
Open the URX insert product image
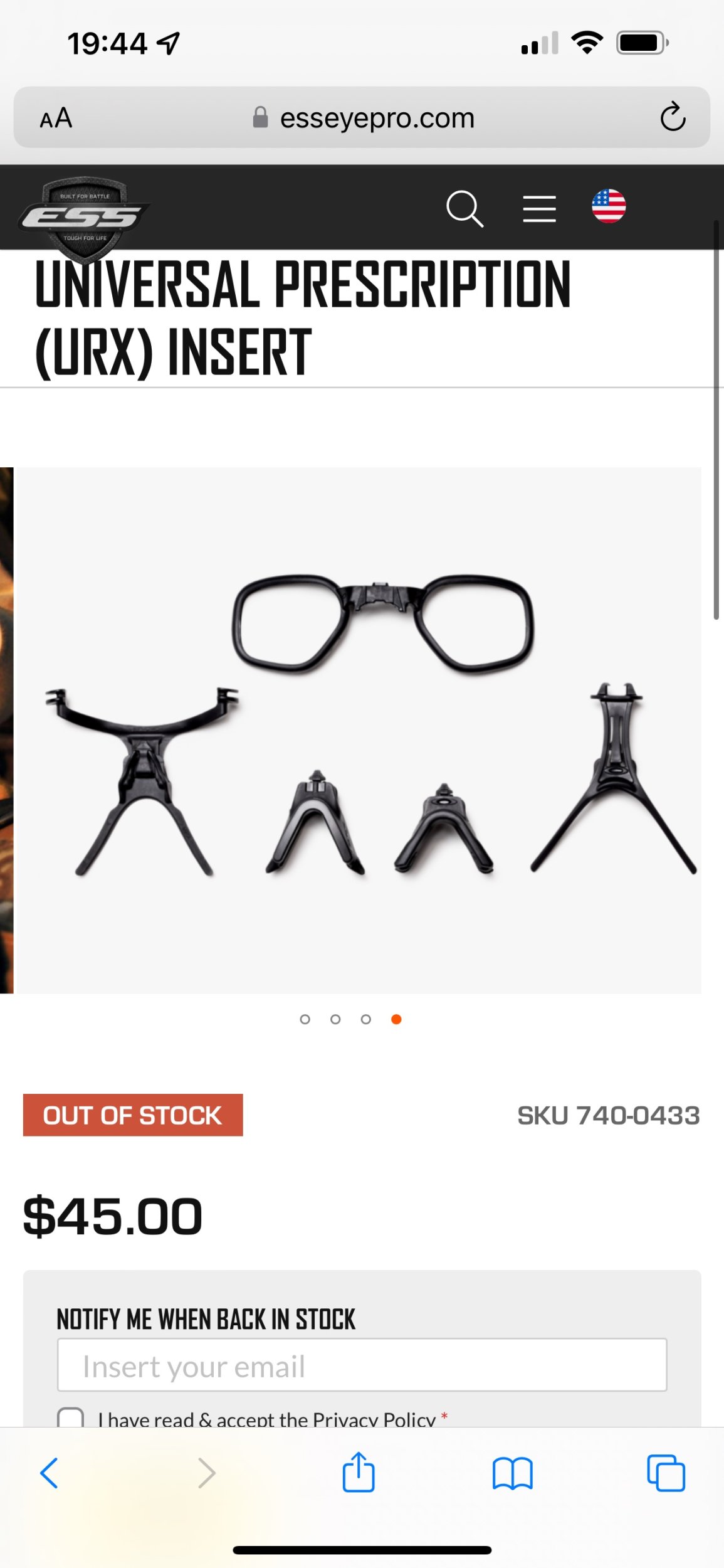(357, 730)
